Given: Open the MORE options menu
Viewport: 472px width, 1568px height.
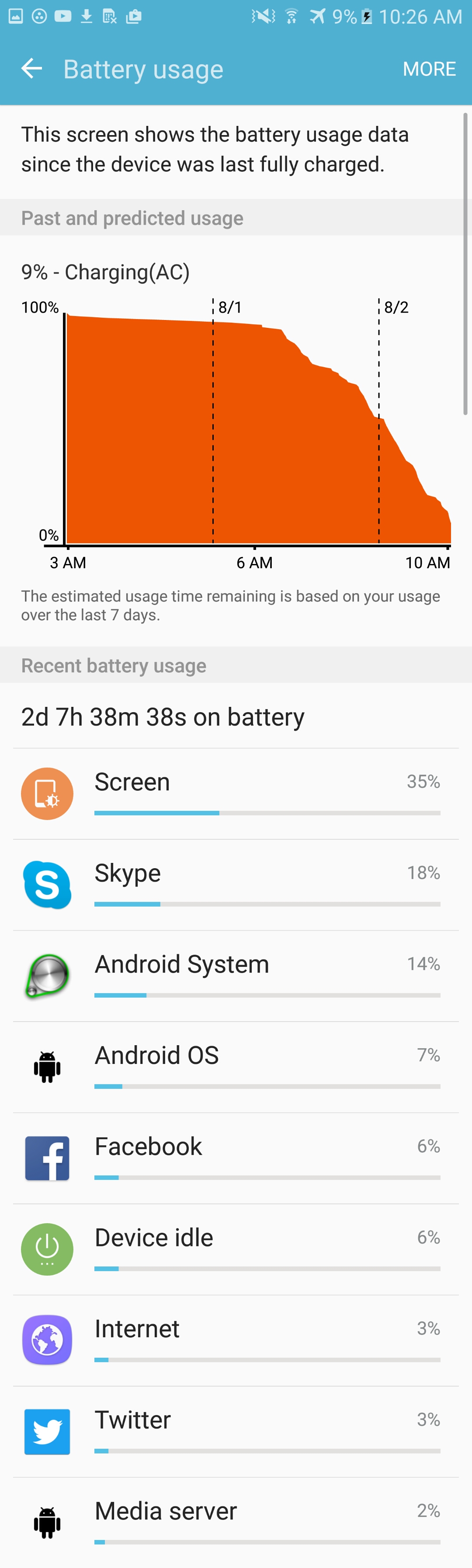Looking at the screenshot, I should 429,69.
